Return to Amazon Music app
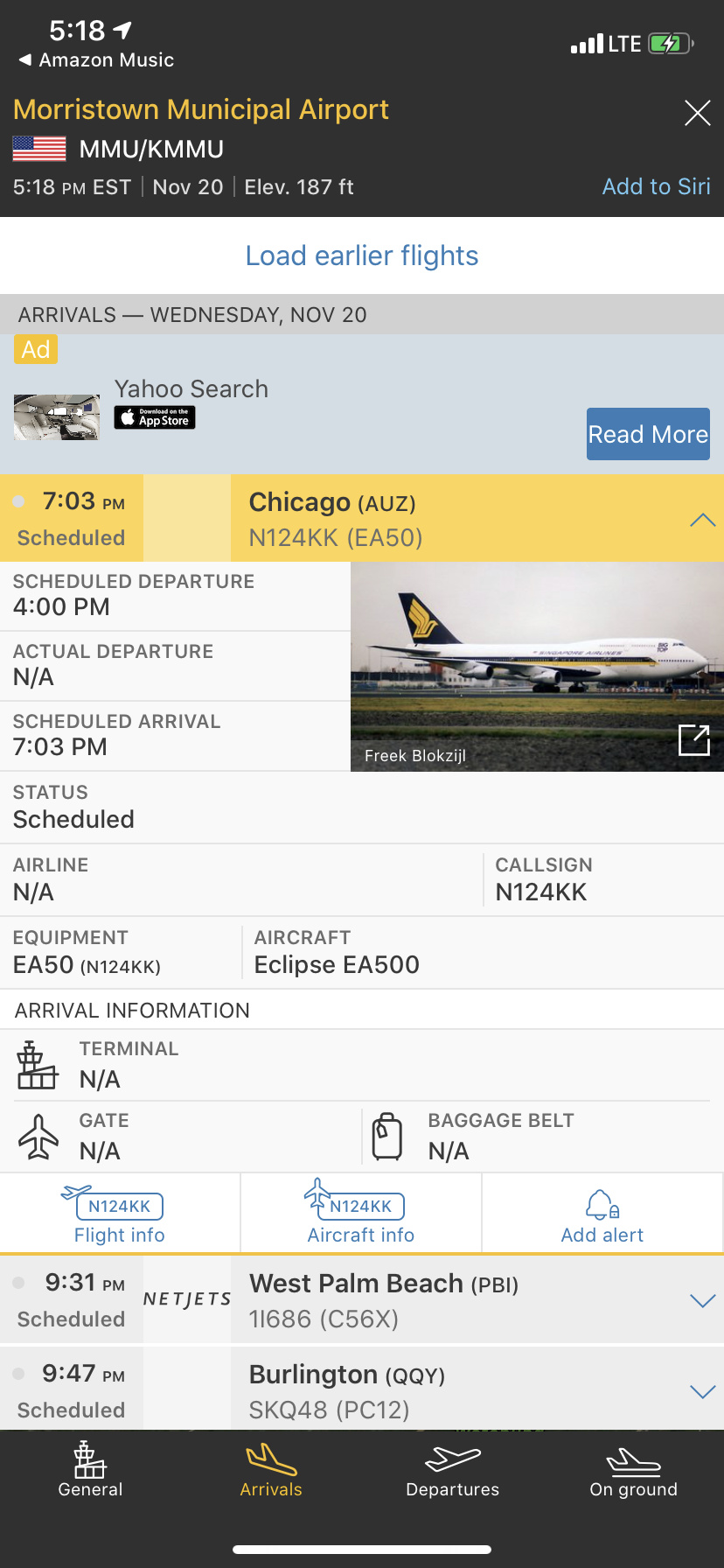 [96, 59]
